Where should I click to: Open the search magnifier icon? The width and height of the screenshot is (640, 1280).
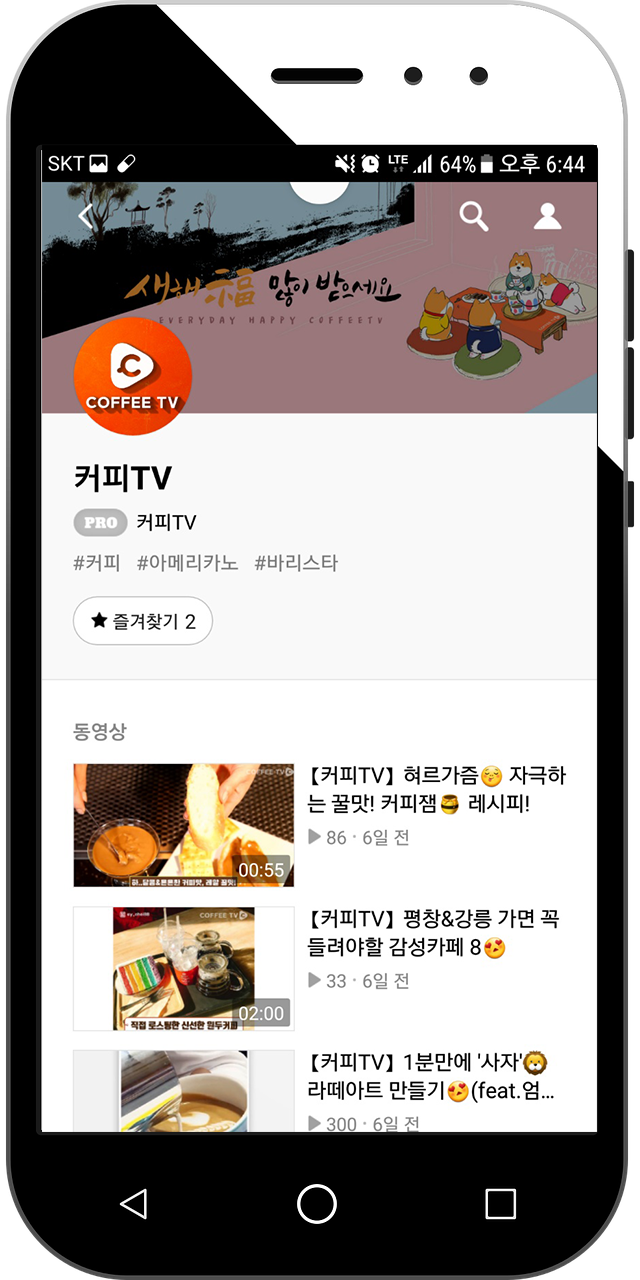(x=474, y=216)
